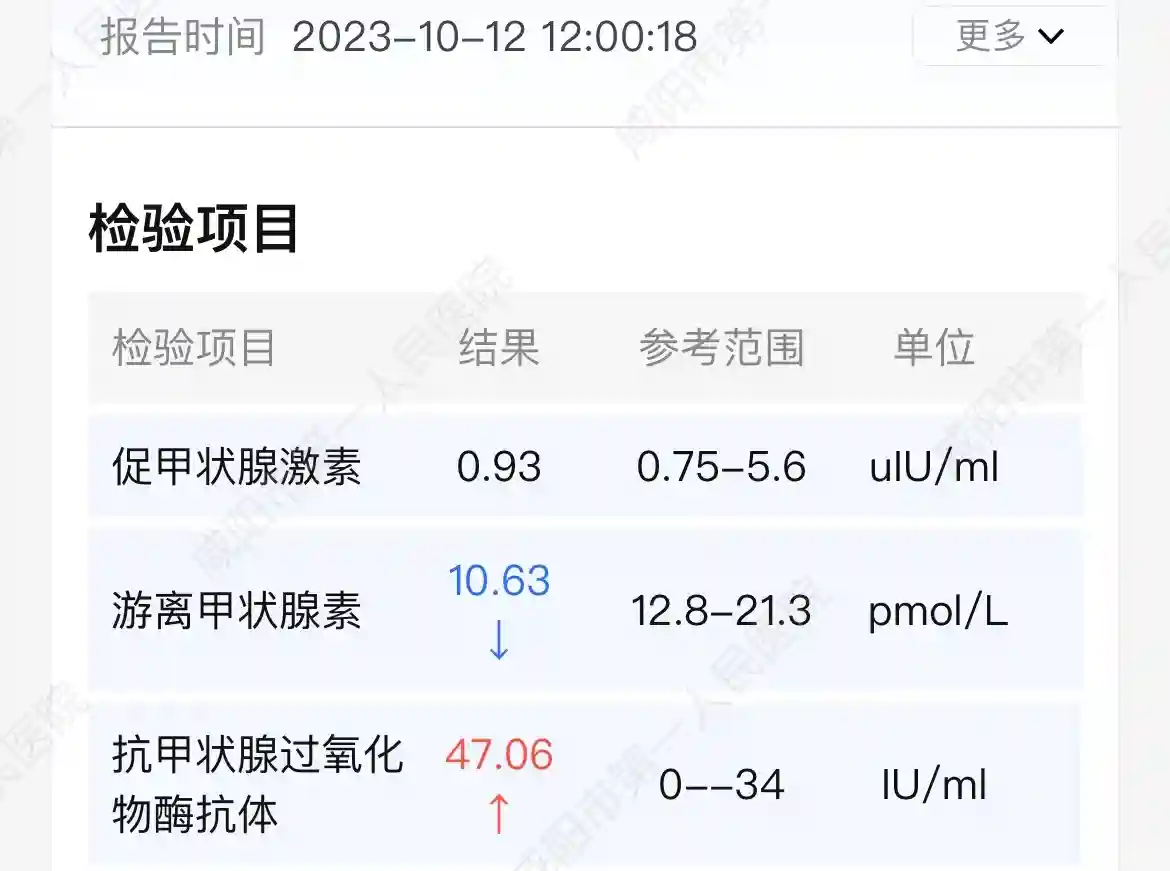Expand the 更多 dropdown

click(1011, 37)
